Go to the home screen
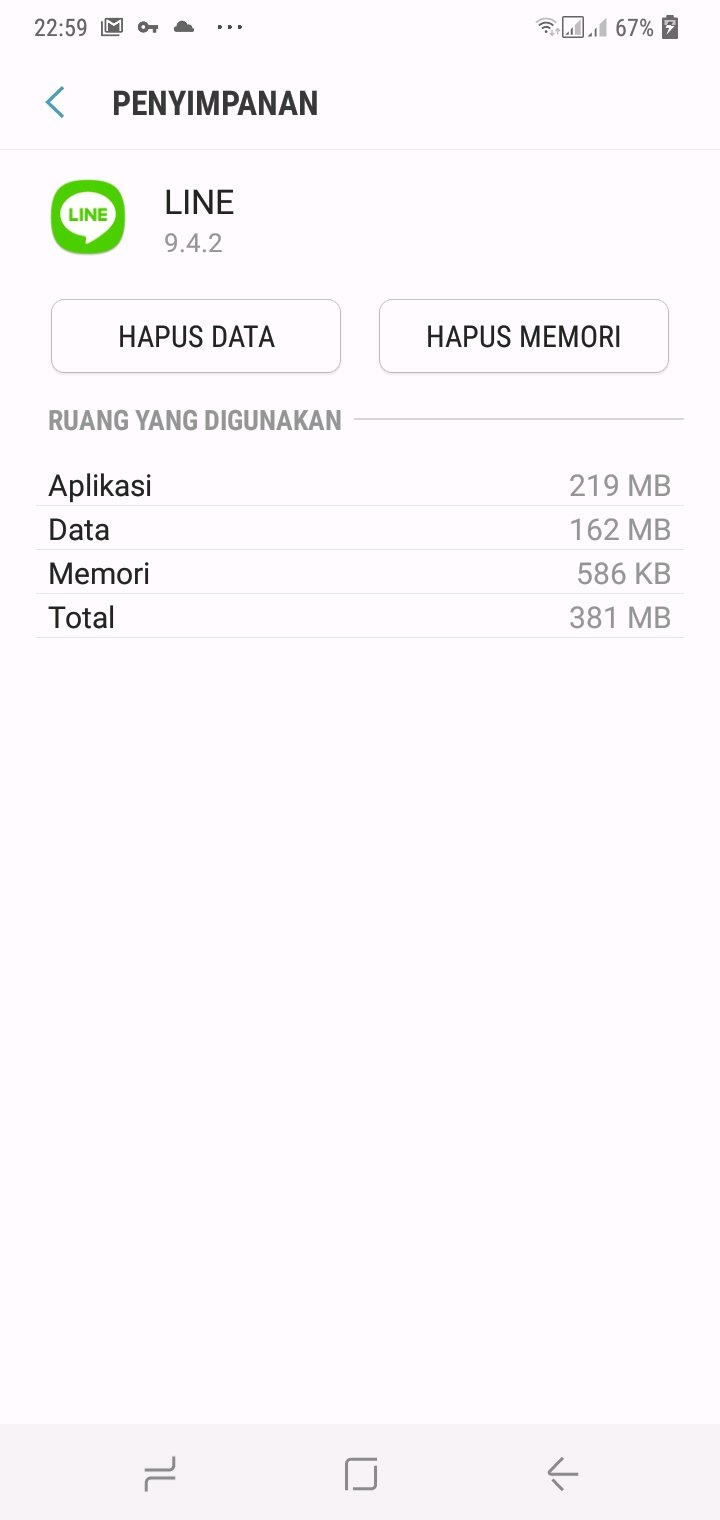 (x=360, y=1473)
